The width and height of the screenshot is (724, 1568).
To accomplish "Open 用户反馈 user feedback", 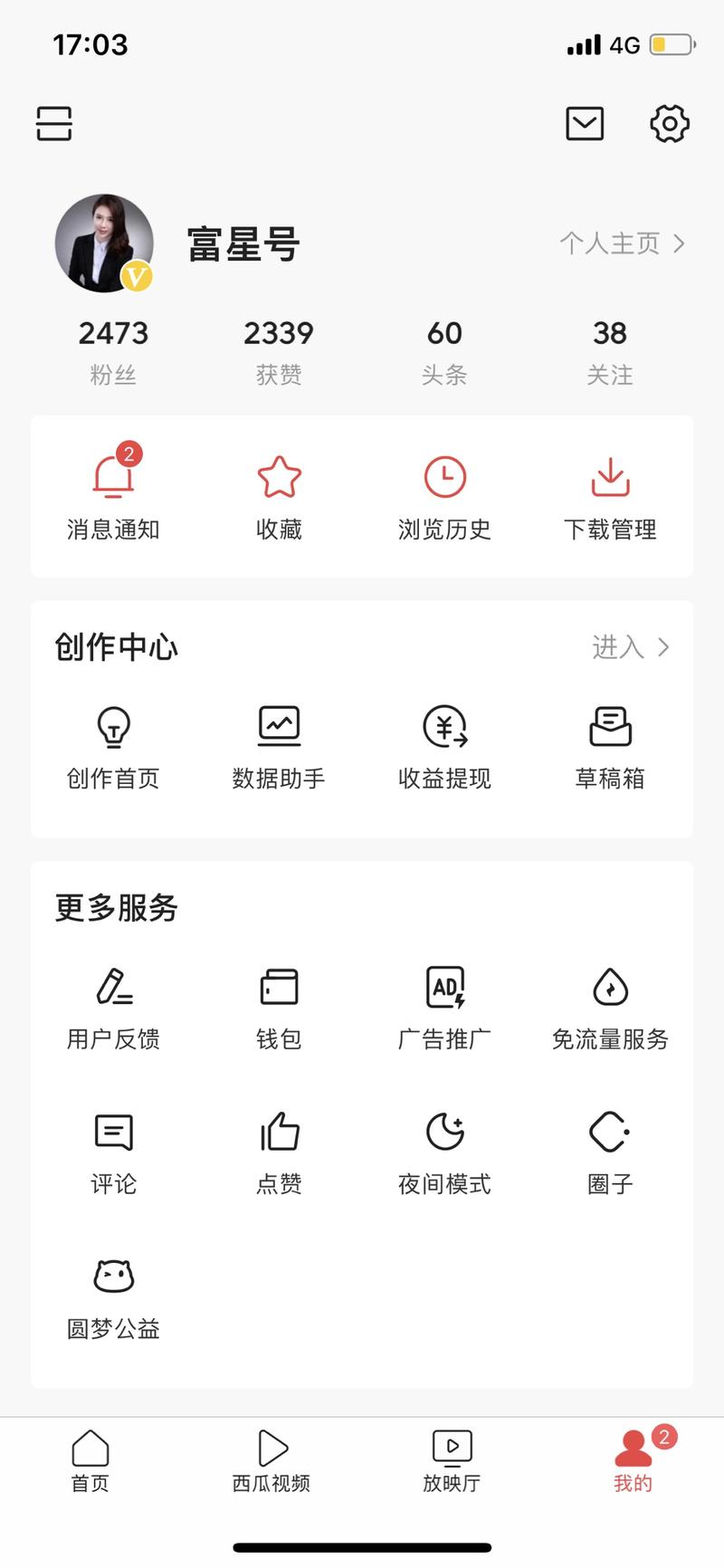I will tap(113, 1005).
